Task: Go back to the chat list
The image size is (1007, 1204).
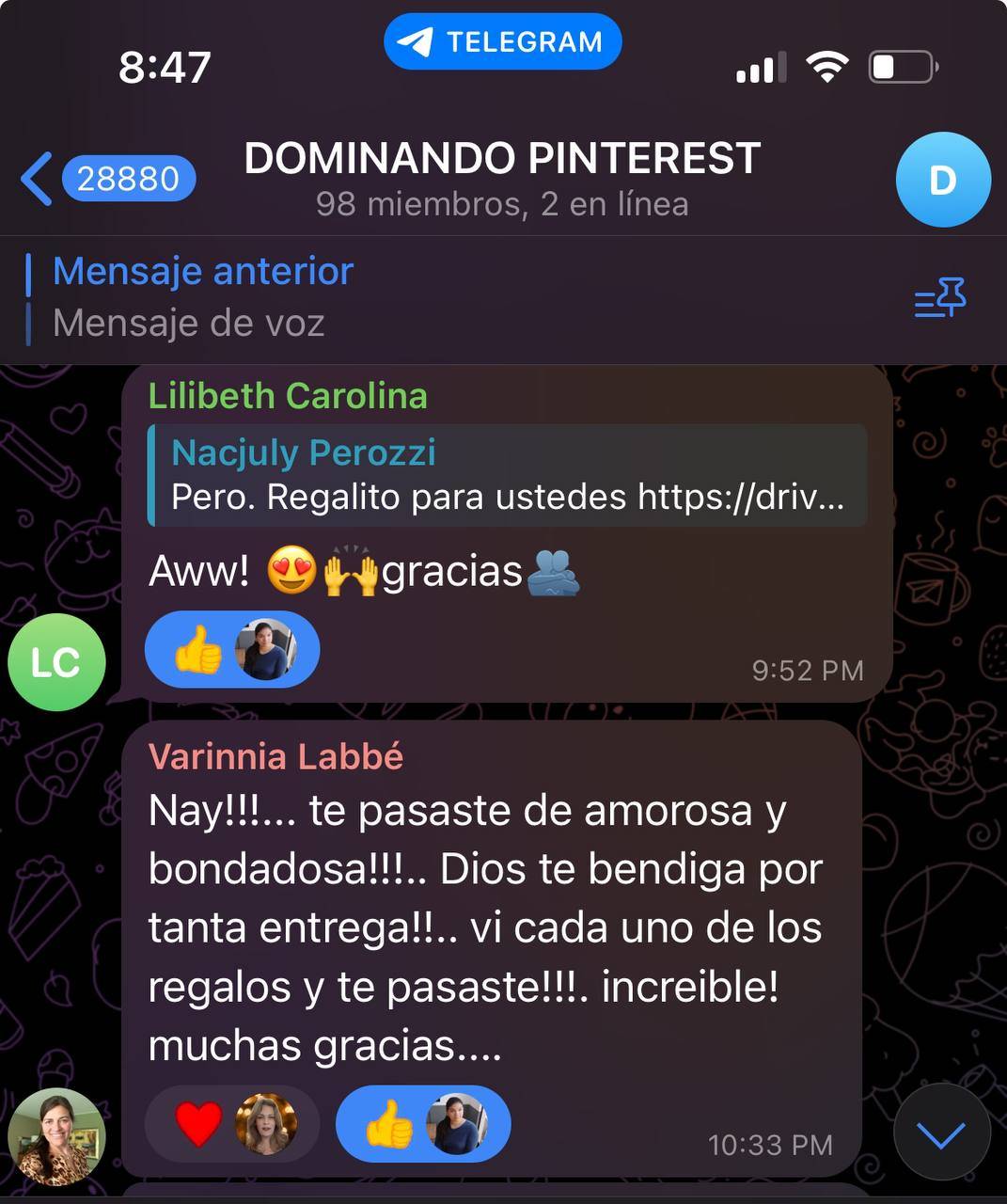Action: click(x=38, y=179)
